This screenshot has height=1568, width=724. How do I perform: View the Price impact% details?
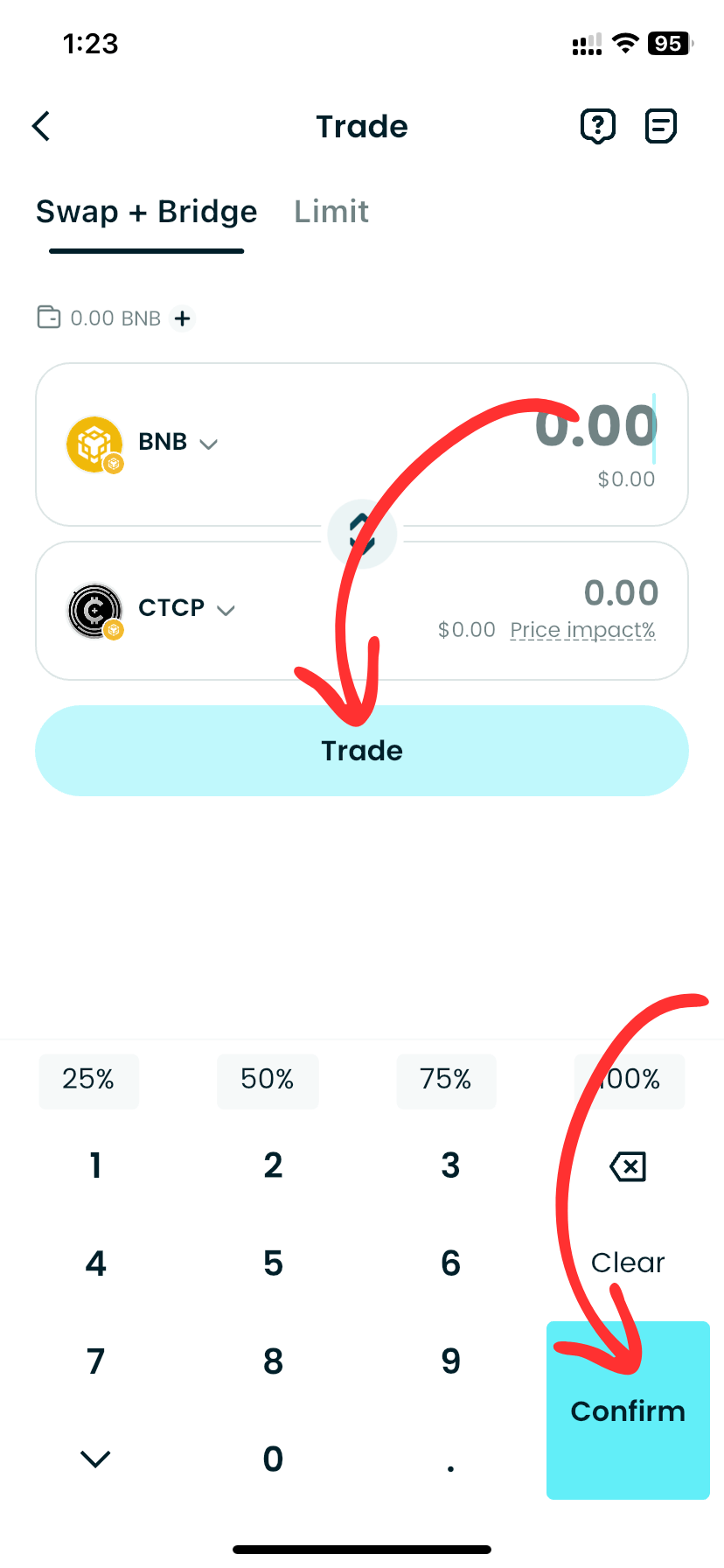(x=582, y=630)
